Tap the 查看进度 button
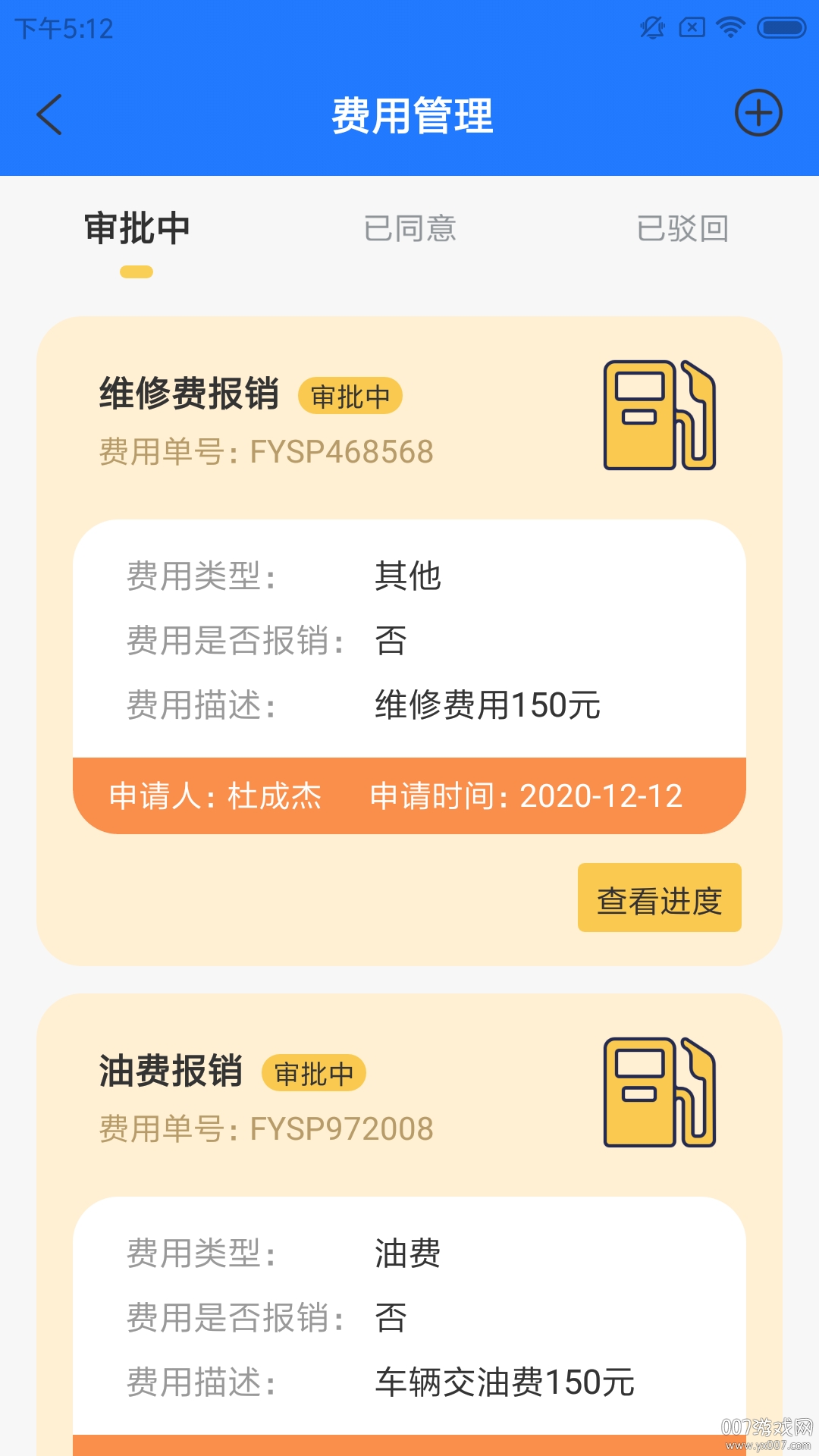Screen dimensions: 819x1456 tap(659, 899)
